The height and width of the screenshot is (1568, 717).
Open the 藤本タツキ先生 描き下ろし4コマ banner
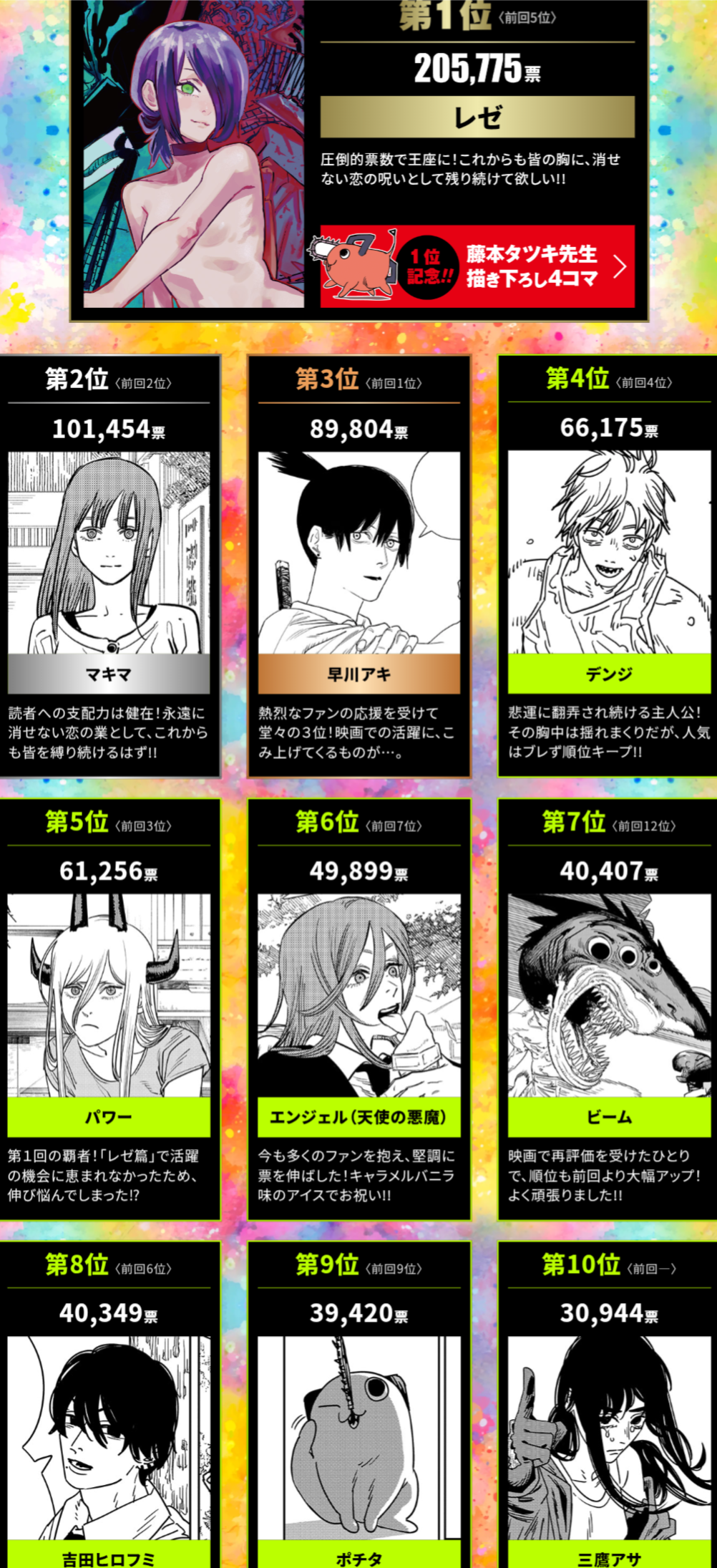(x=477, y=266)
